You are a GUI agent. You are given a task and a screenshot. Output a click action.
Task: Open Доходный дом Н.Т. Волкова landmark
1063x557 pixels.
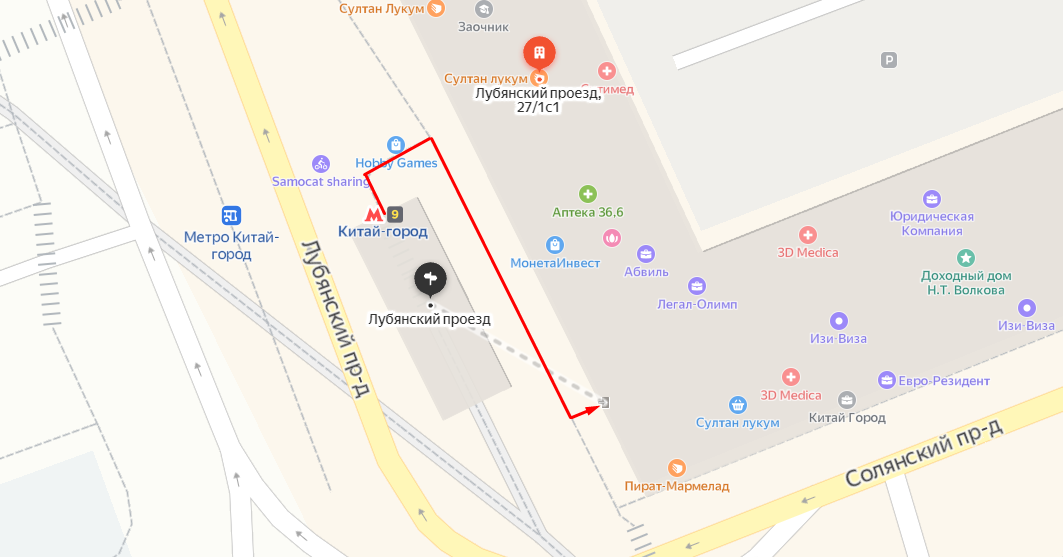[964, 258]
